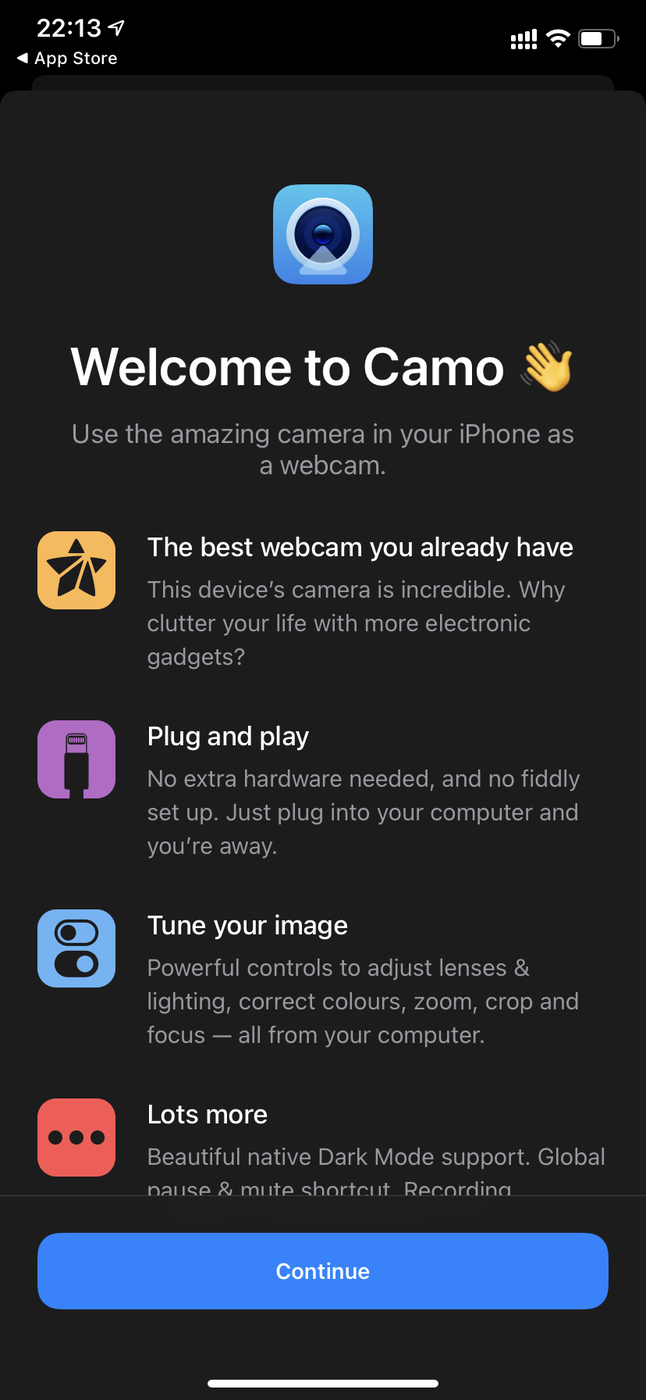Viewport: 646px width, 1400px height.
Task: Tap the Continue button
Action: (322, 1271)
